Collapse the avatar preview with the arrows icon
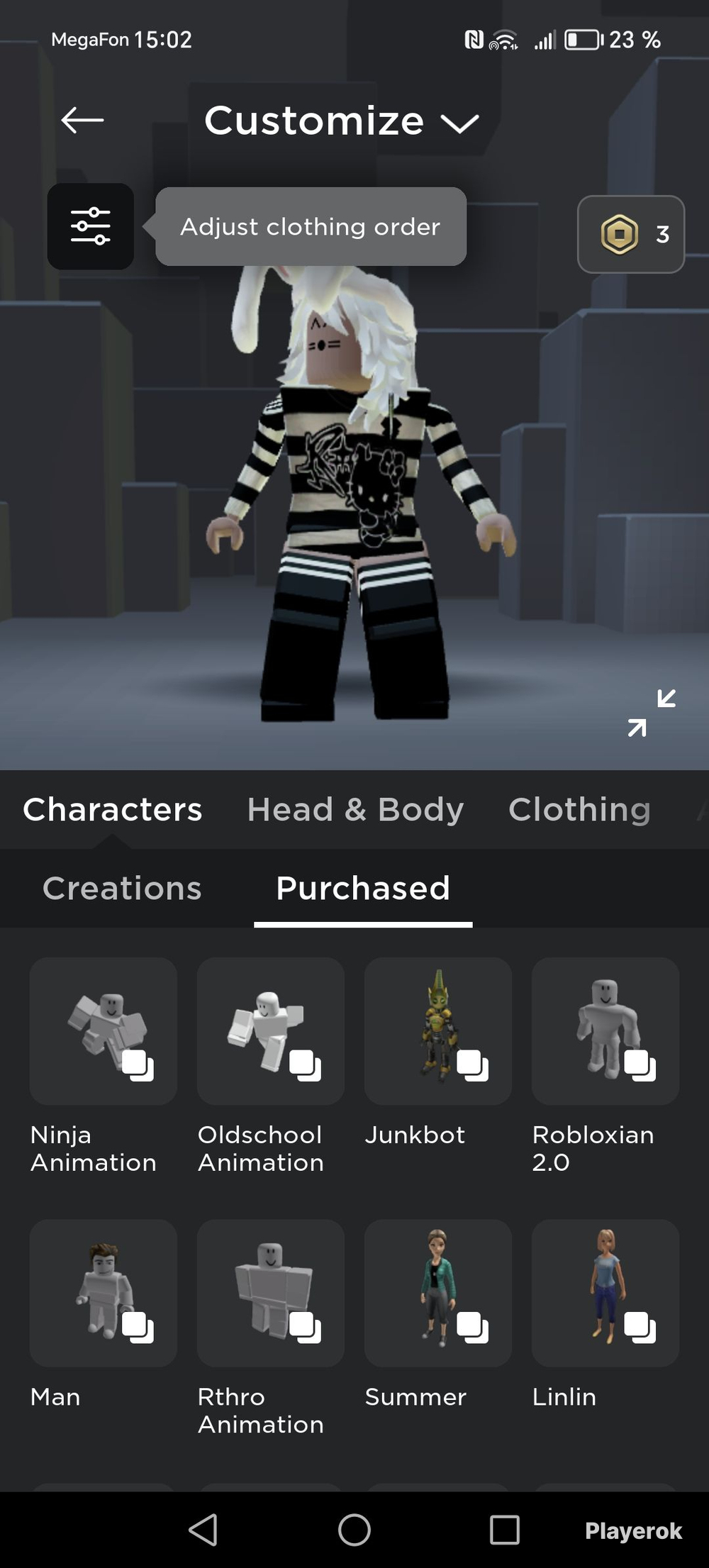 coord(652,712)
